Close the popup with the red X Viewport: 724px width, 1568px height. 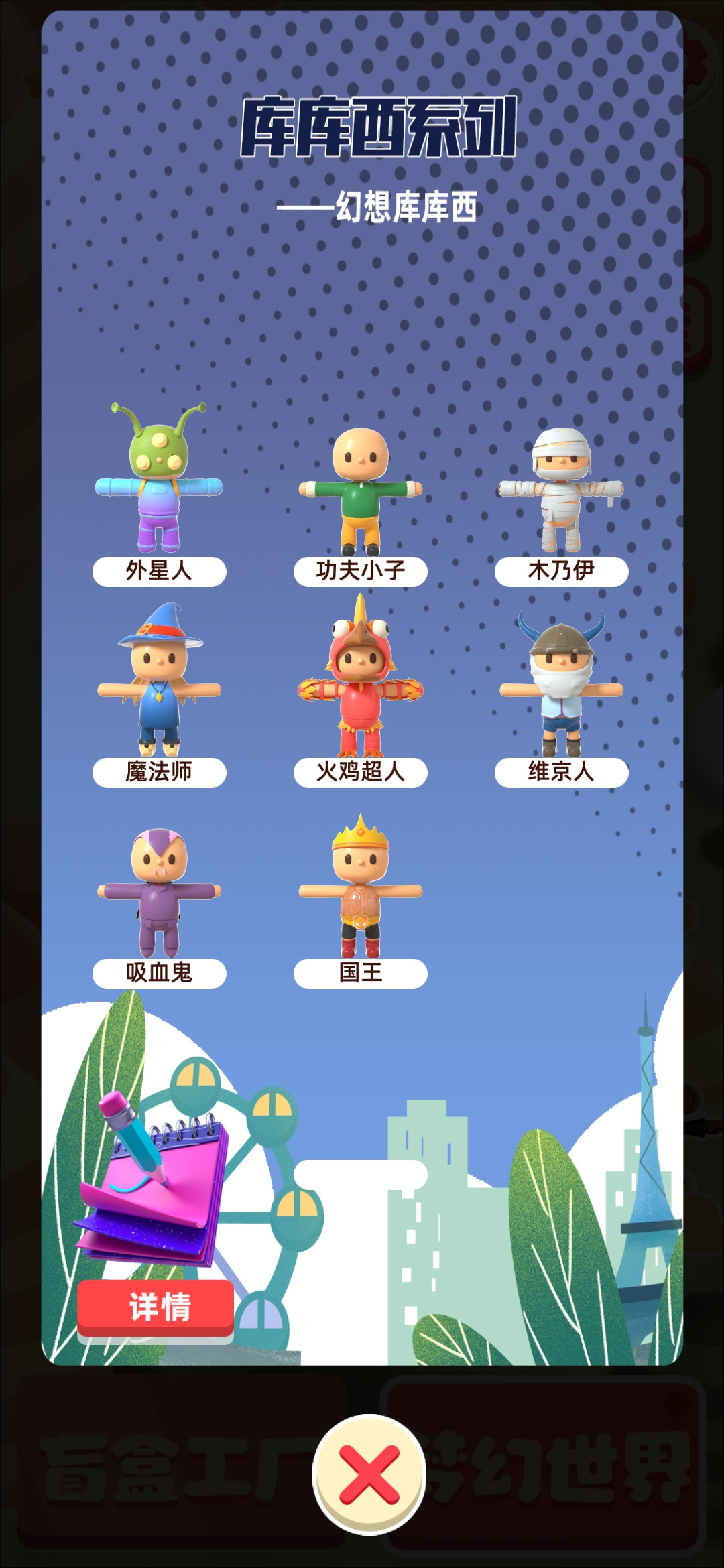pos(369,1475)
